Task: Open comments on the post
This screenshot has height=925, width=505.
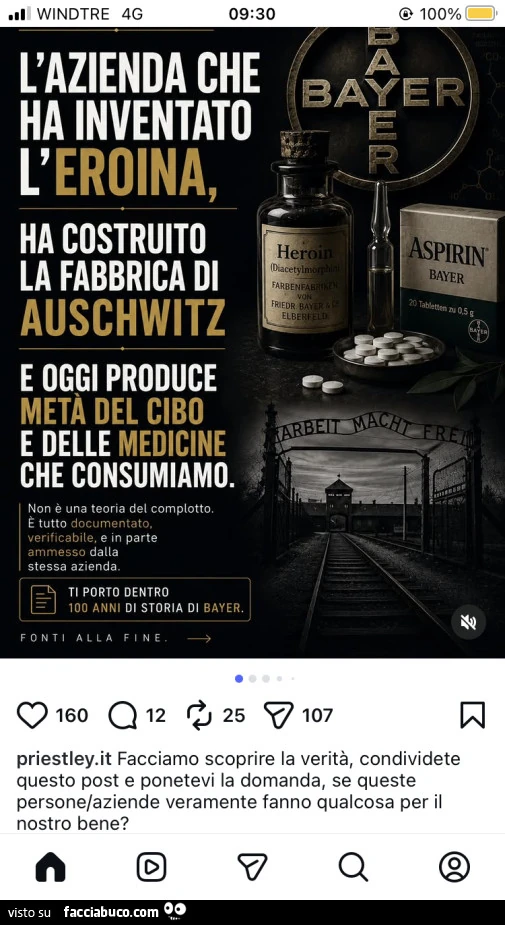Action: [123, 716]
